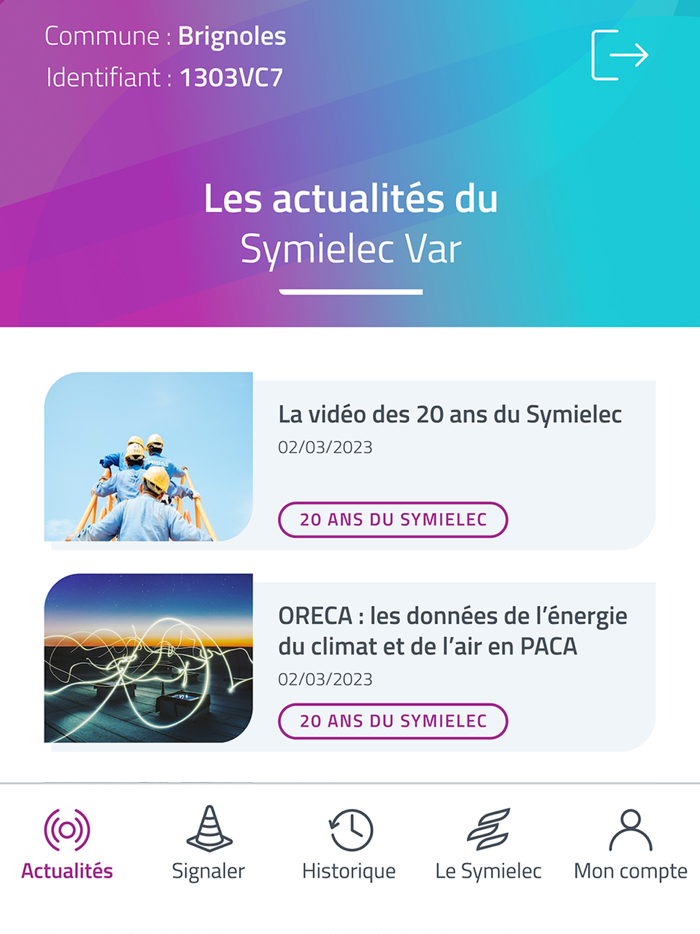Screen dimensions: 700x934
Task: Switch to the Actualités tab
Action: 67,845
